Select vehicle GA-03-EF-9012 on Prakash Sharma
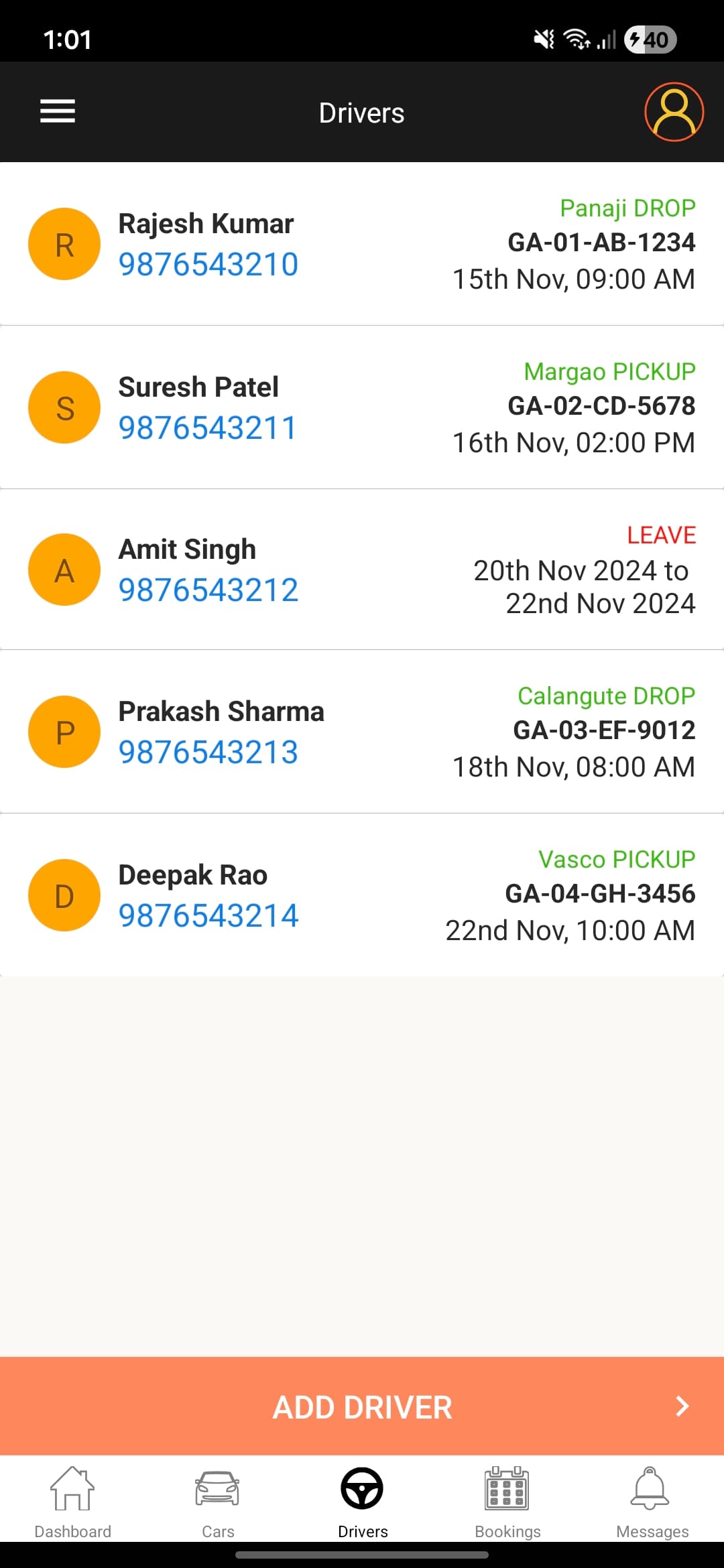 click(603, 730)
